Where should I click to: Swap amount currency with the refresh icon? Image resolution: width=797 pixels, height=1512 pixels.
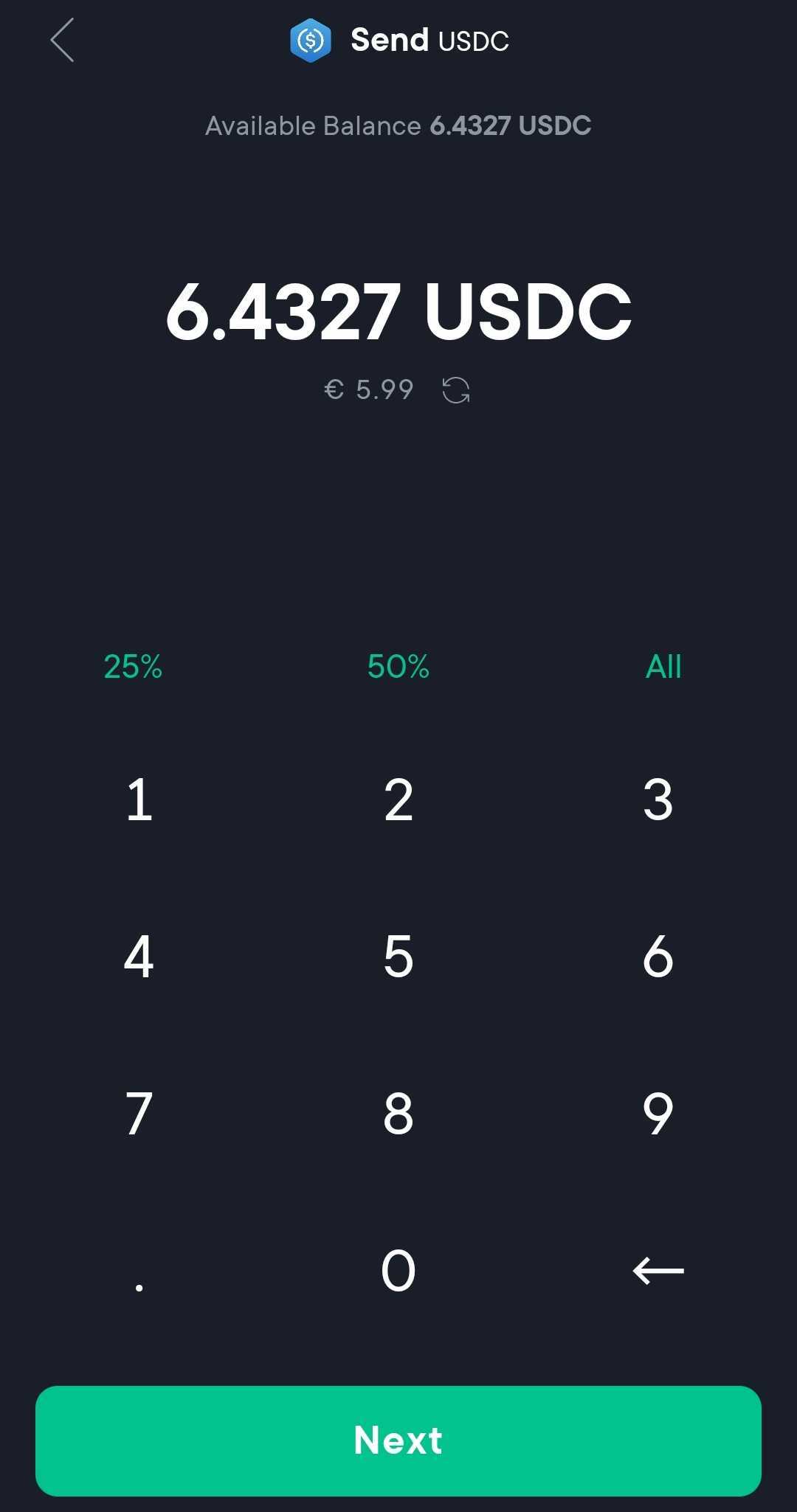(456, 390)
